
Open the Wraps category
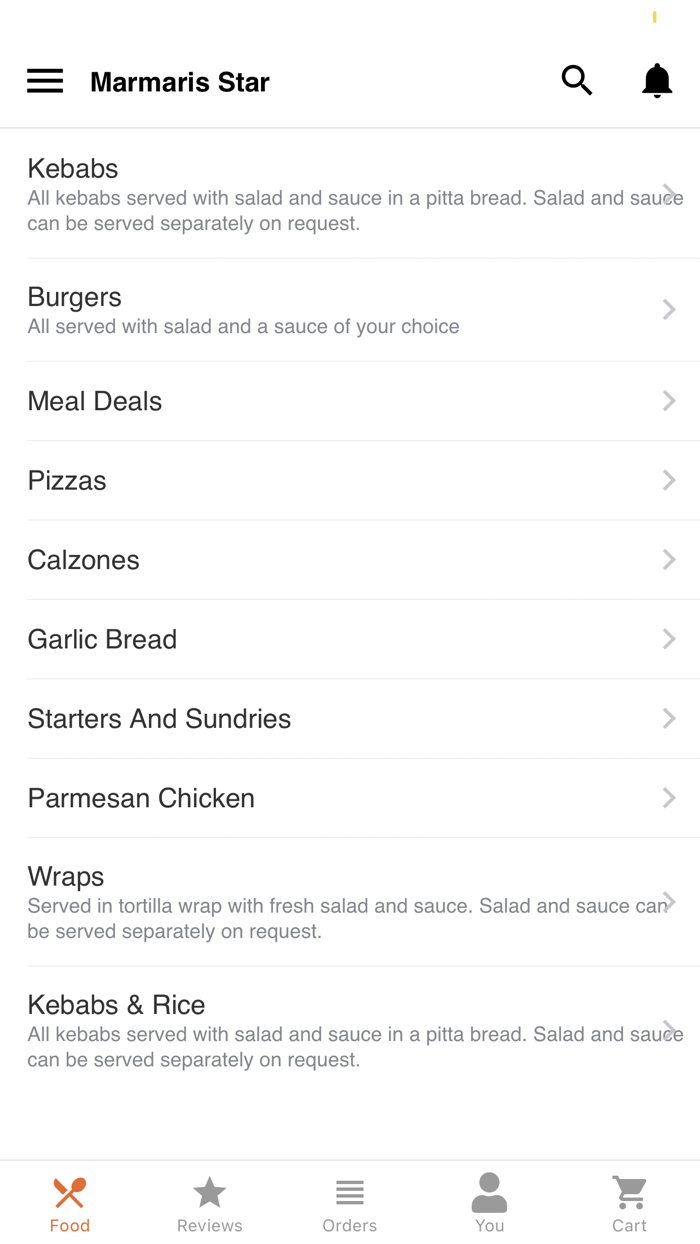point(350,902)
